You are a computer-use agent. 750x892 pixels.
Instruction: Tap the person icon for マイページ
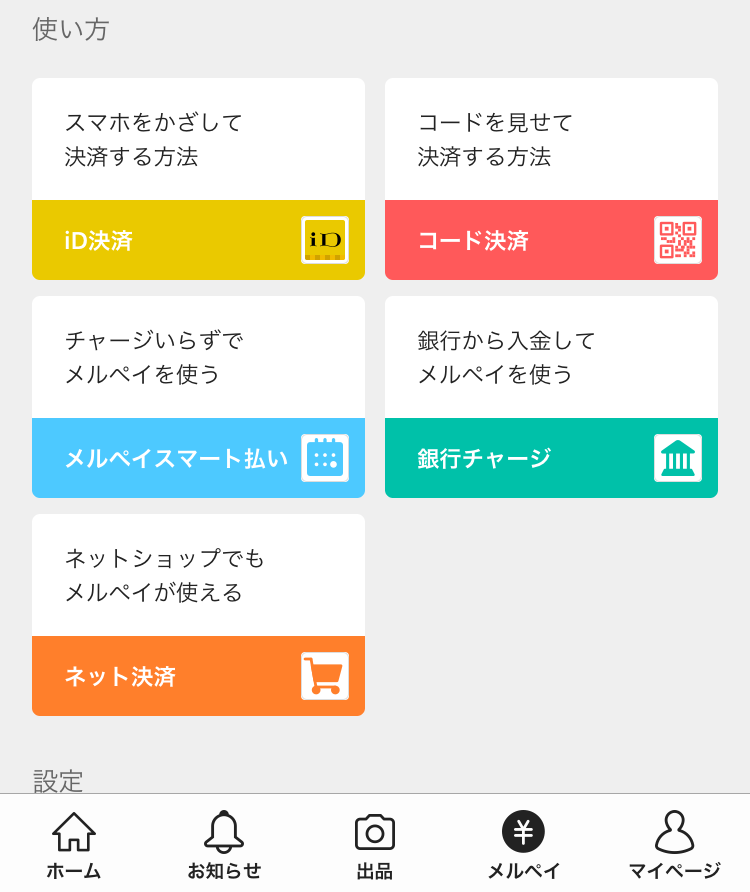pos(673,832)
